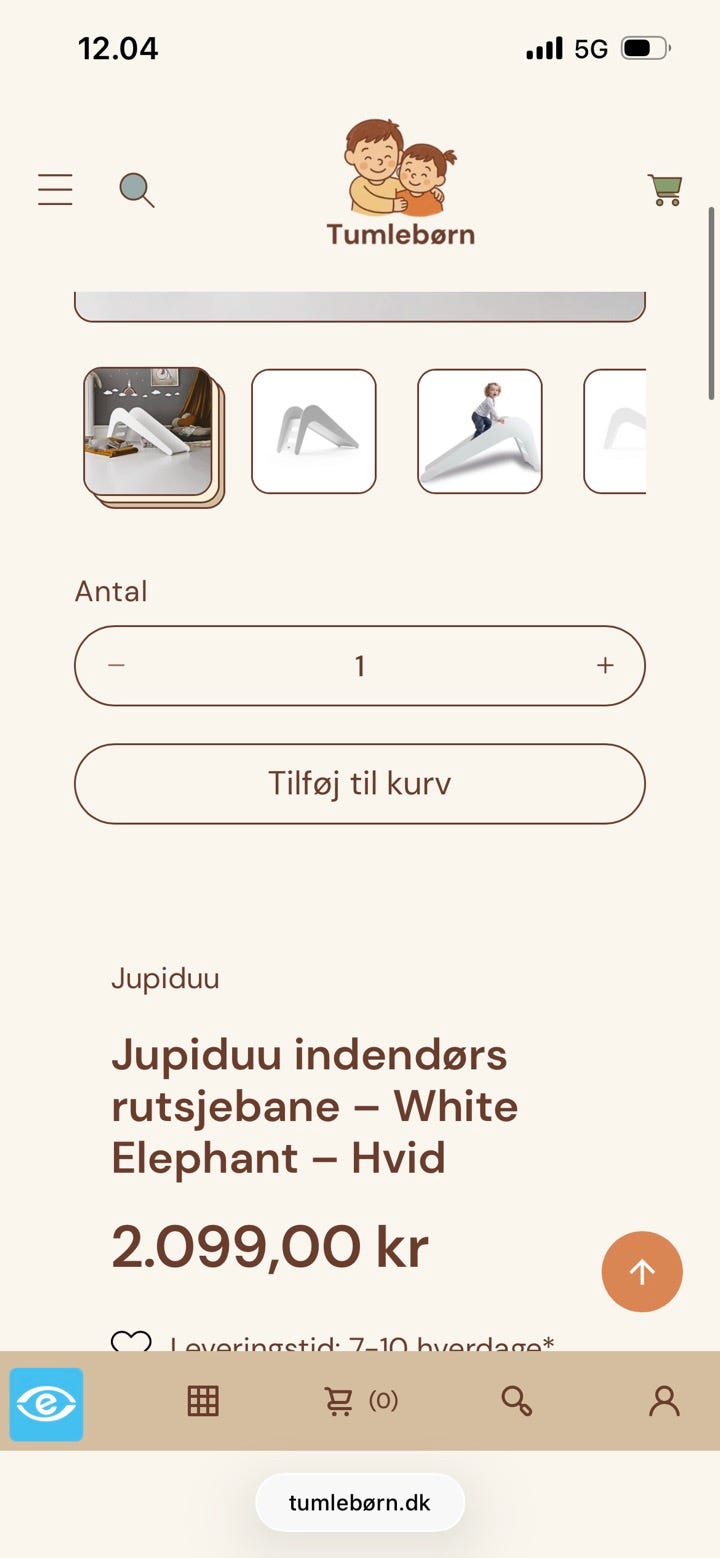This screenshot has width=720, height=1558.
Task: Add to wishlist with heart icon
Action: coord(131,1342)
